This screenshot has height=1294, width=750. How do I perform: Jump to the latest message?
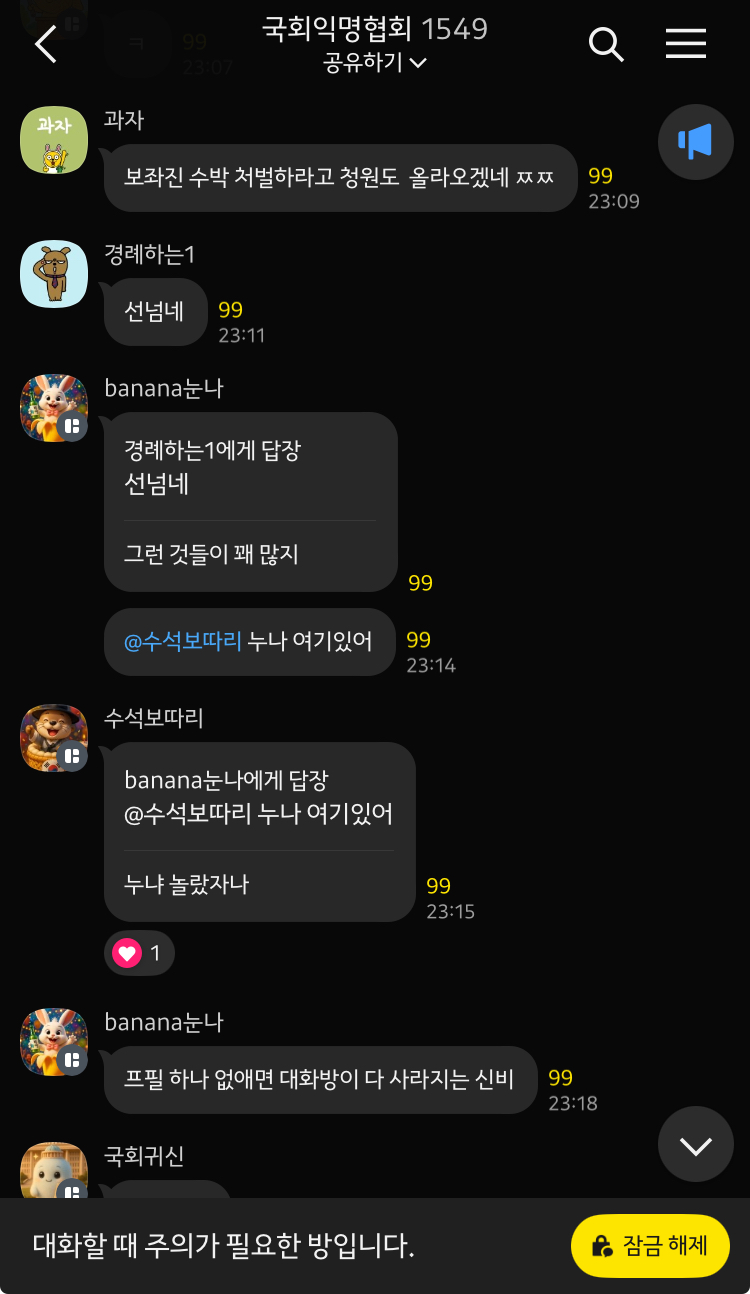click(695, 1145)
